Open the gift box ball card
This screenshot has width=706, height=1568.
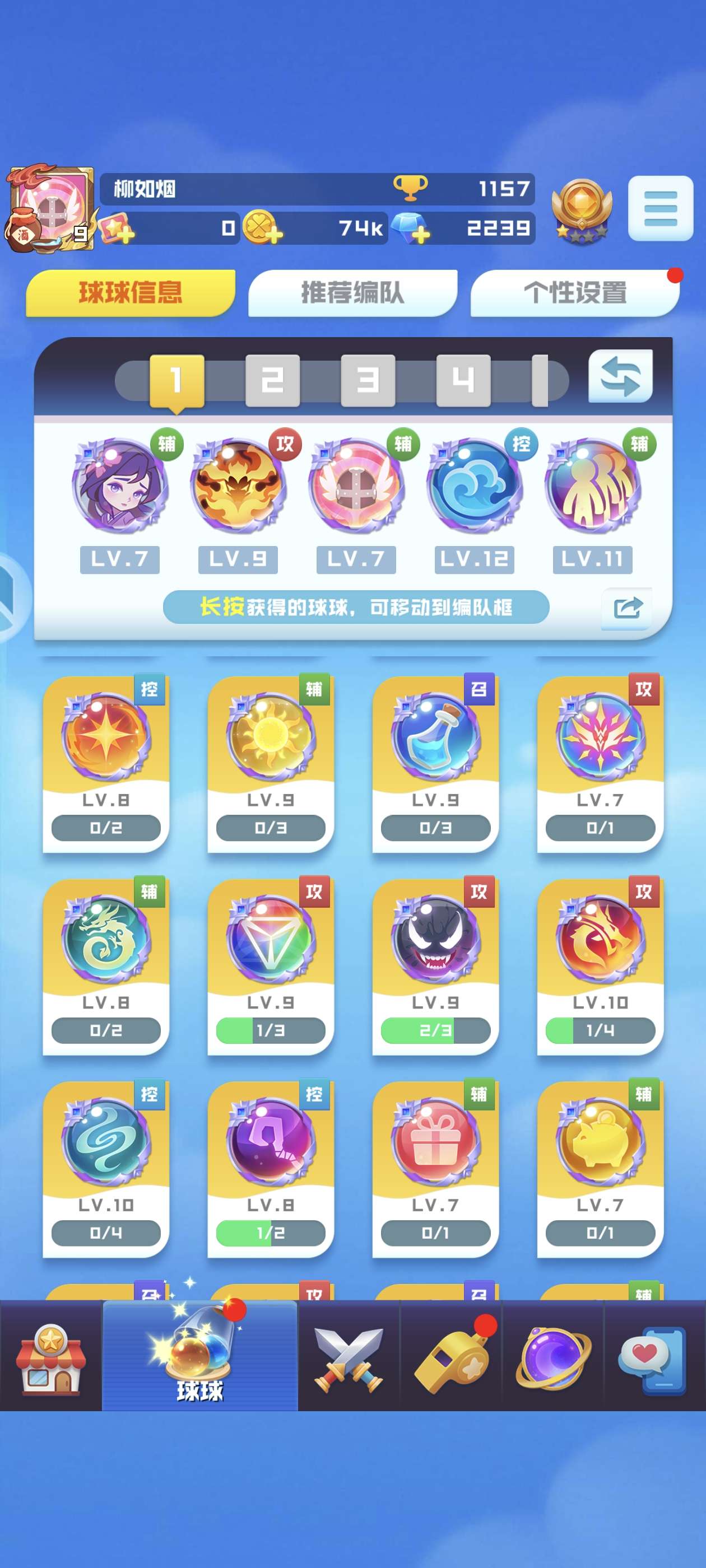[x=435, y=1169]
